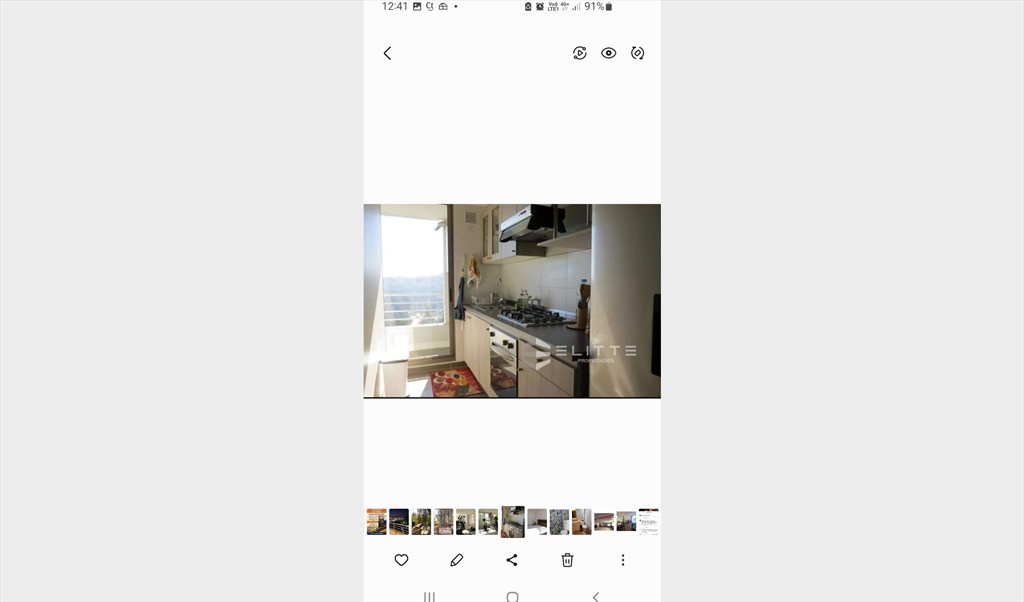Edit the photo with the pencil icon
The height and width of the screenshot is (602, 1024).
(457, 560)
